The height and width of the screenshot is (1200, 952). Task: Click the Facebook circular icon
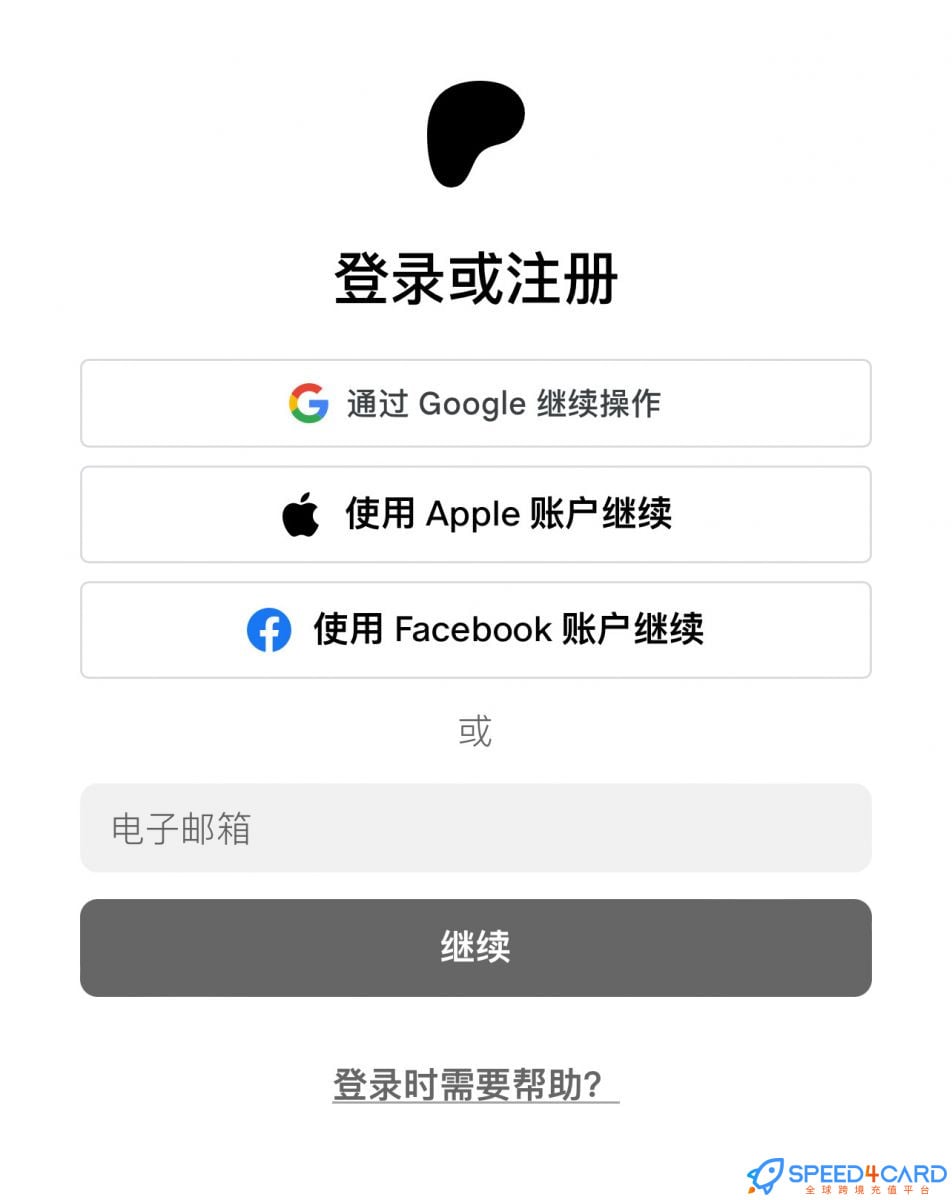[x=267, y=629]
